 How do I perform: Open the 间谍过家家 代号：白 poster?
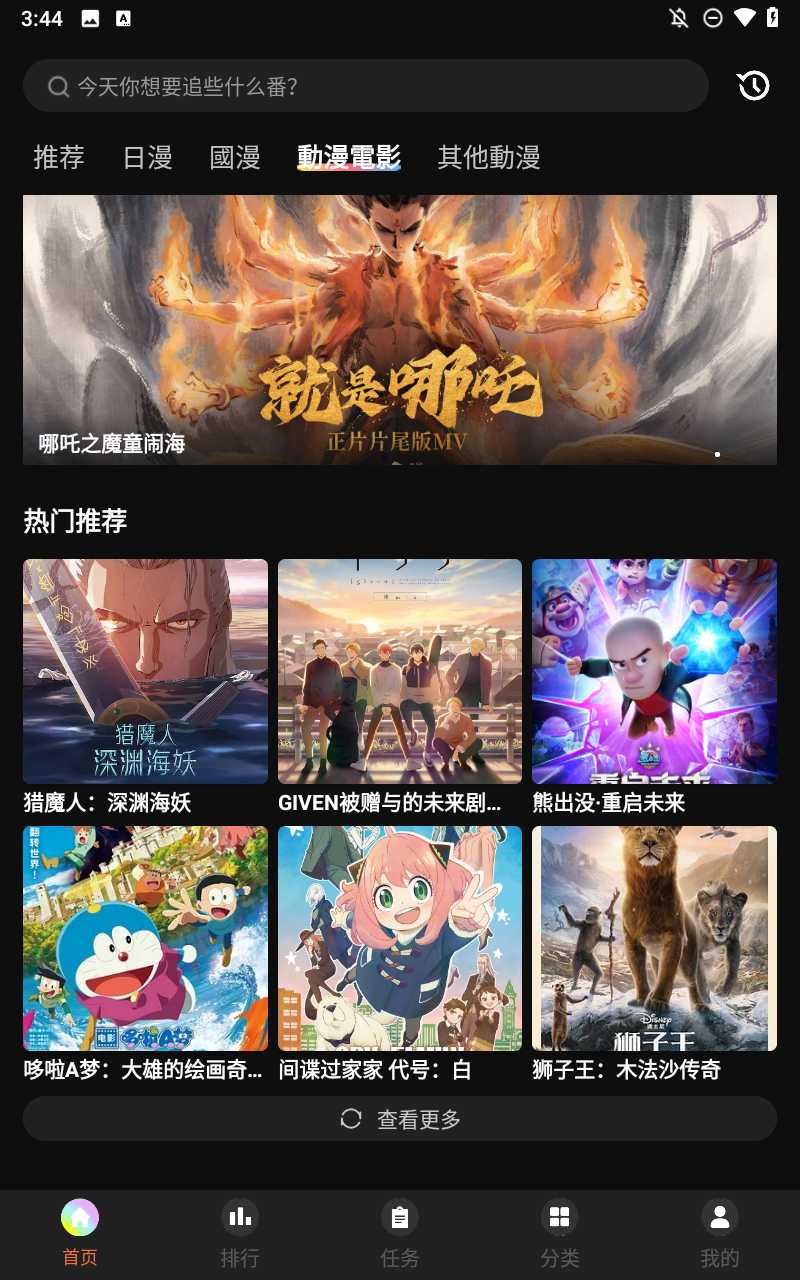tap(399, 937)
